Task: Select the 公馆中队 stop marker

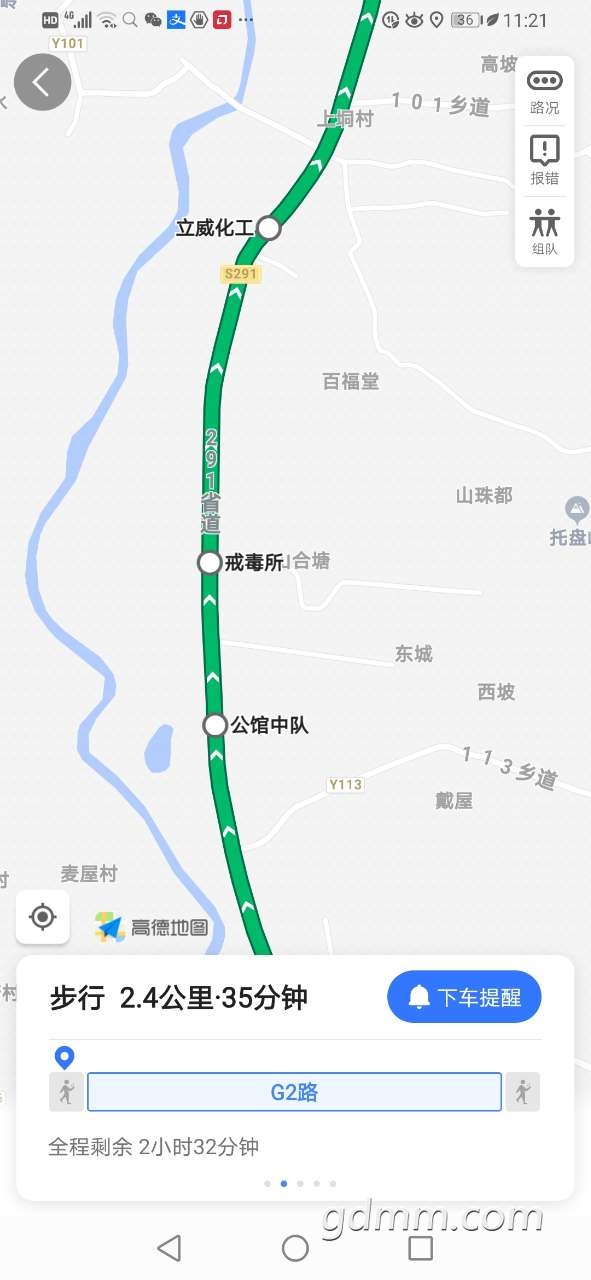Action: [x=215, y=725]
